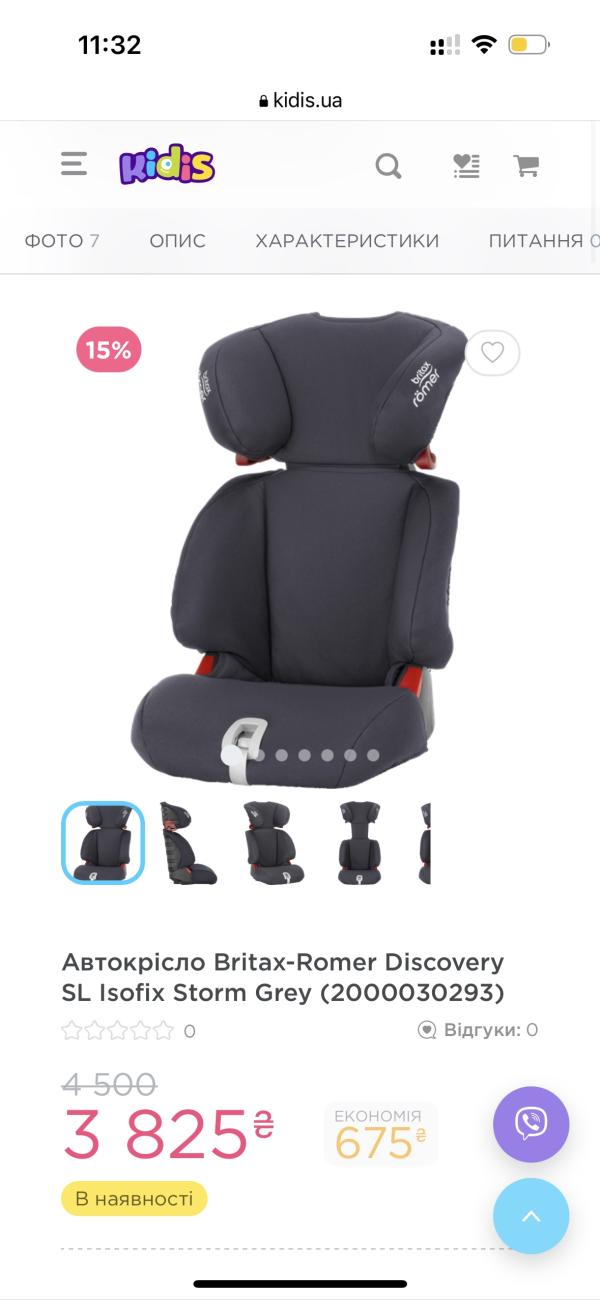Open the hamburger menu
This screenshot has width=600, height=1300.
tap(74, 164)
